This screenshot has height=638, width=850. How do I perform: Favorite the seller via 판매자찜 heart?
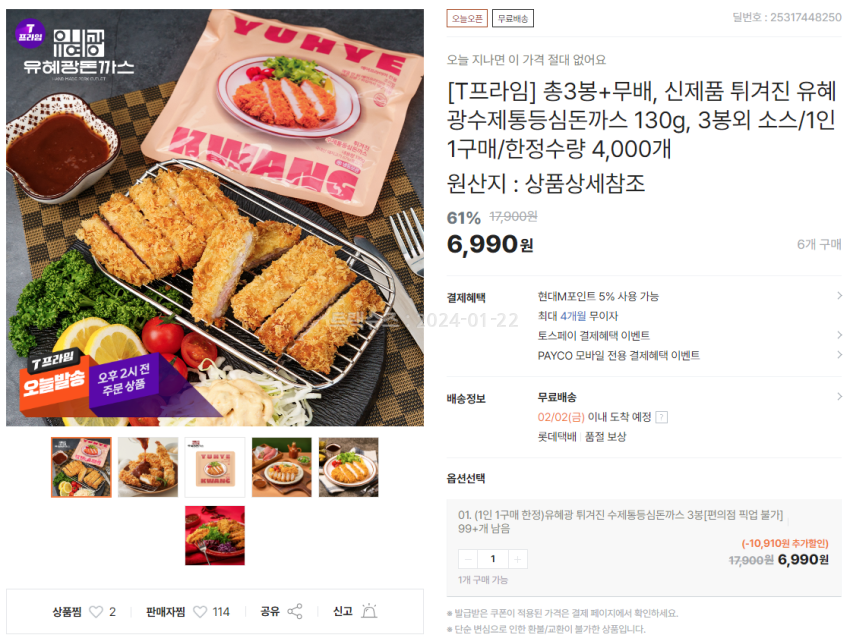pyautogui.click(x=199, y=611)
